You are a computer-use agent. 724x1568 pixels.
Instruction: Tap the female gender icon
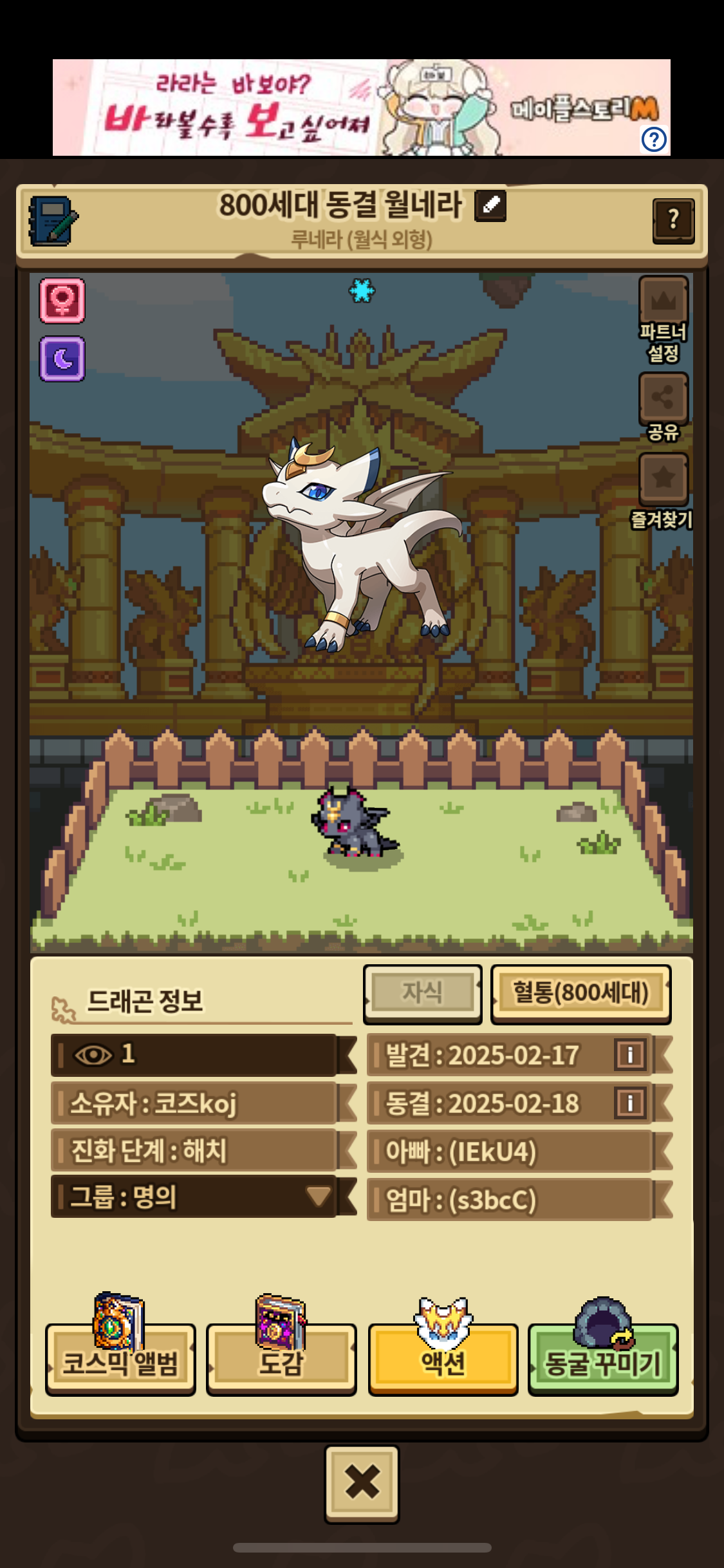coord(62,301)
